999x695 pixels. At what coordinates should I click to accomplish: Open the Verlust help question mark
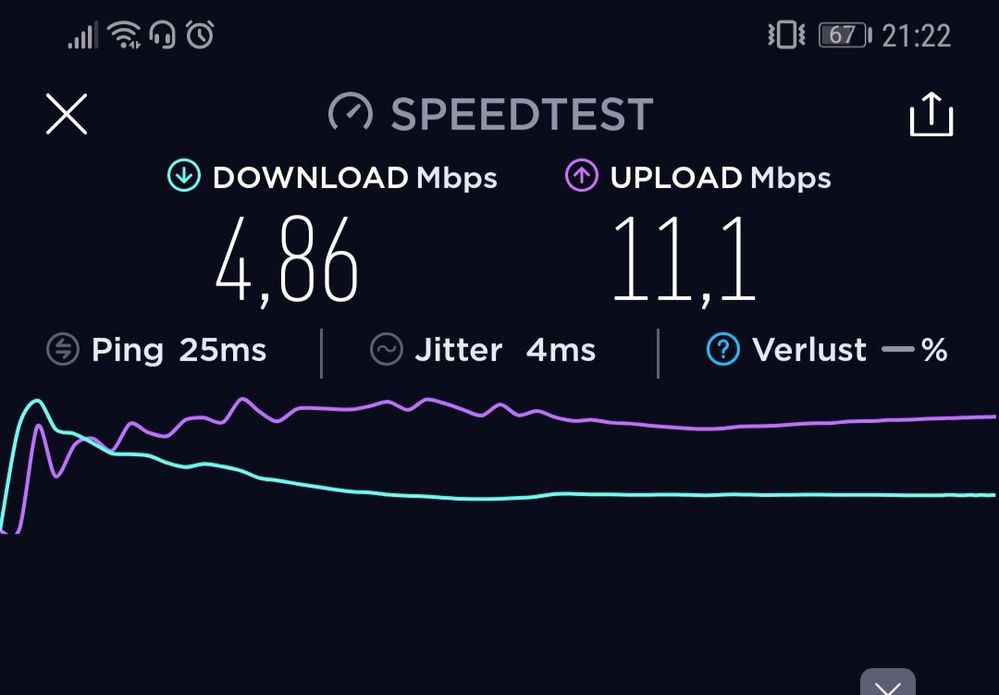[722, 350]
